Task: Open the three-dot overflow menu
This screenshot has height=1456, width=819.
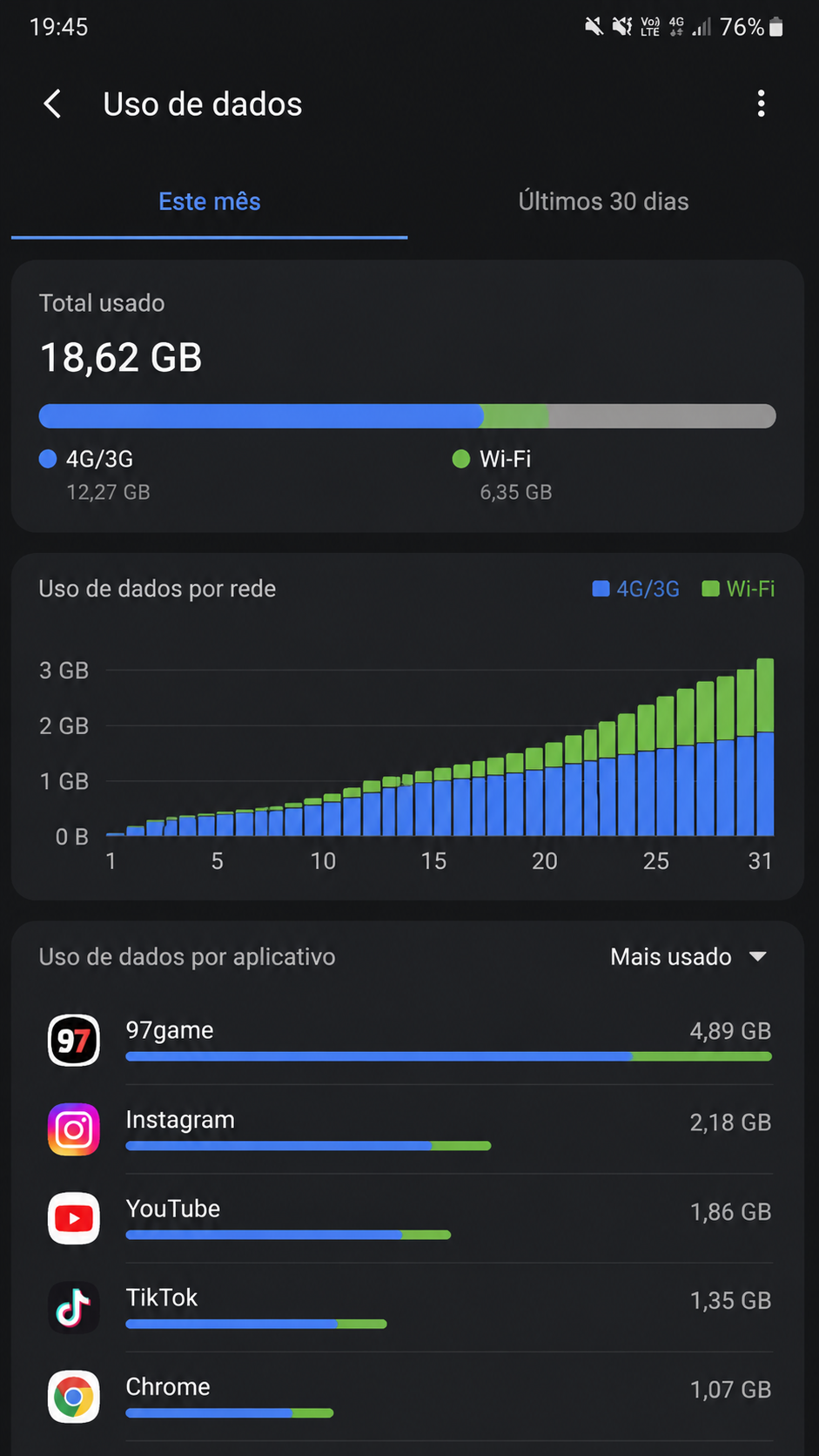Action: click(x=762, y=104)
